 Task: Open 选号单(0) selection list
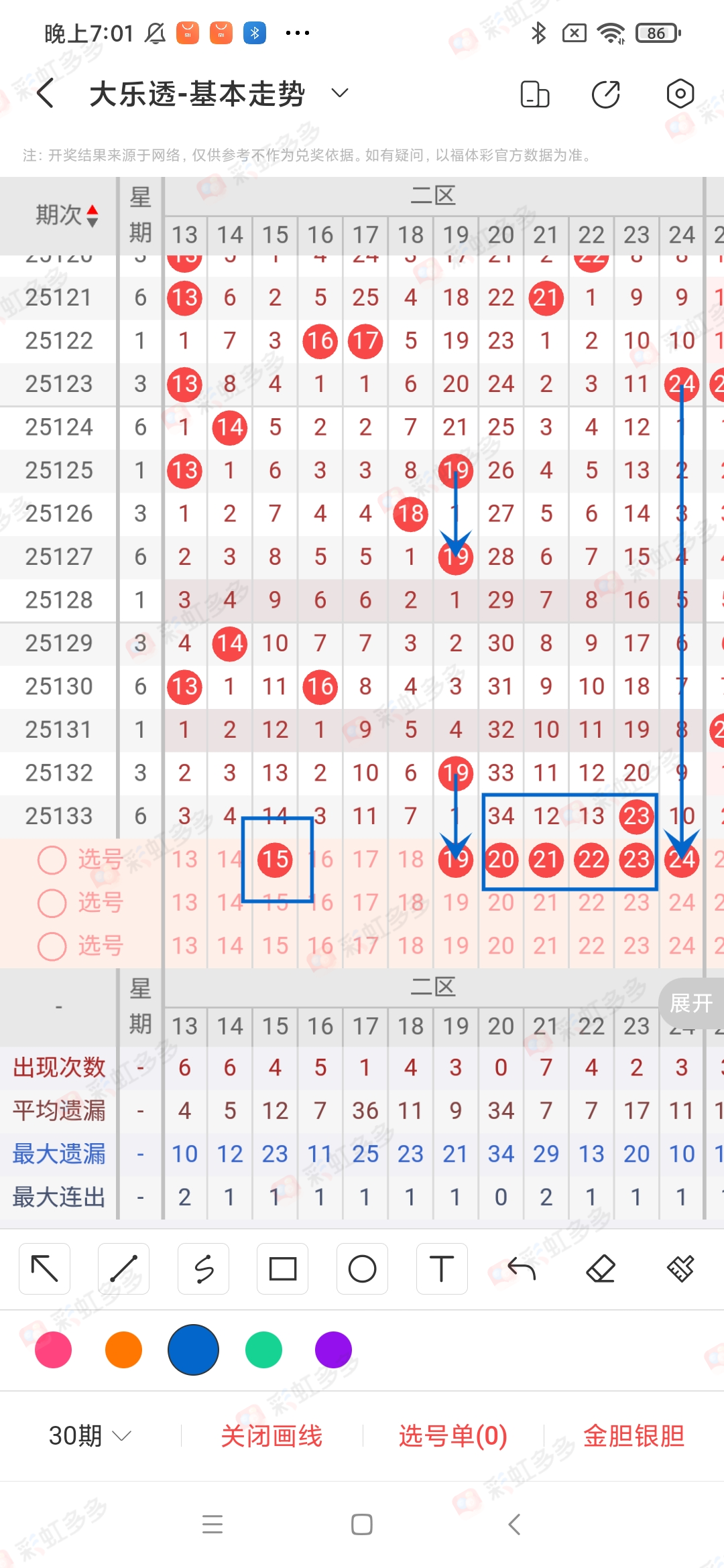pos(452,1435)
